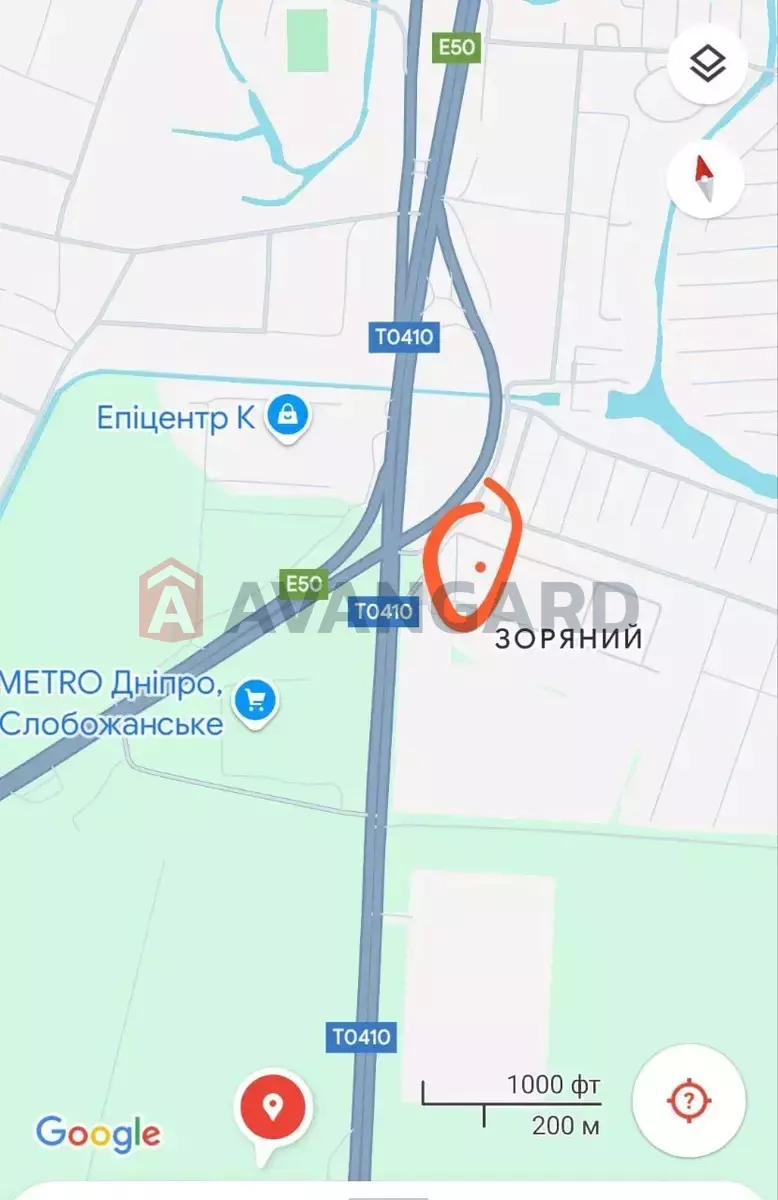
Task: Center the map on my location
Action: pos(688,1101)
